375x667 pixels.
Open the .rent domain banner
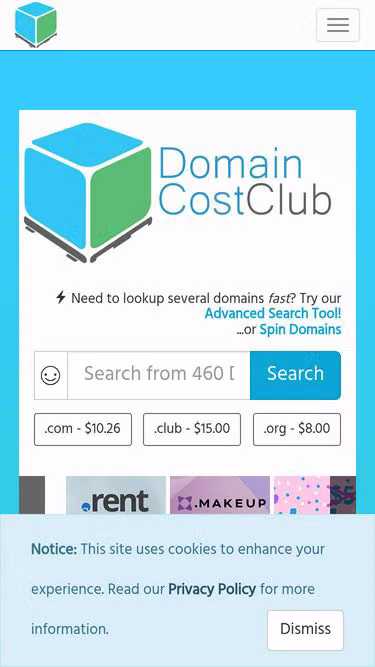pyautogui.click(x=116, y=495)
